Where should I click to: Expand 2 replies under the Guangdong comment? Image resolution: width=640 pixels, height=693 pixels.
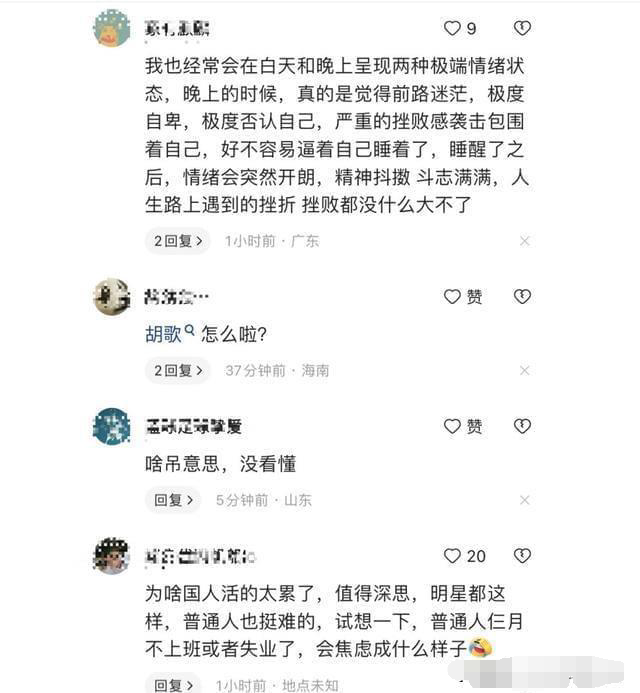178,241
